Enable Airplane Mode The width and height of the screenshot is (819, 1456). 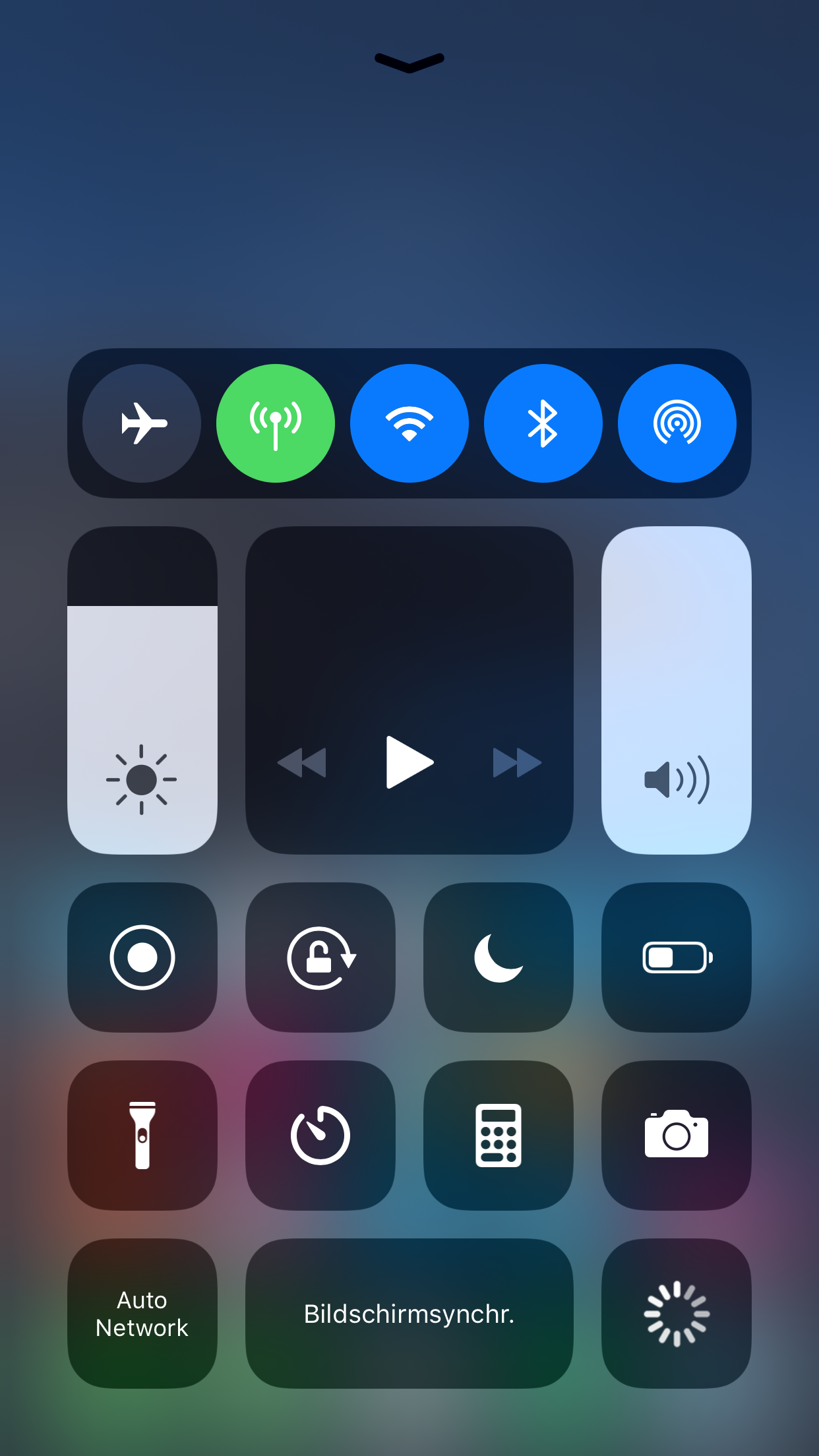[x=142, y=423]
